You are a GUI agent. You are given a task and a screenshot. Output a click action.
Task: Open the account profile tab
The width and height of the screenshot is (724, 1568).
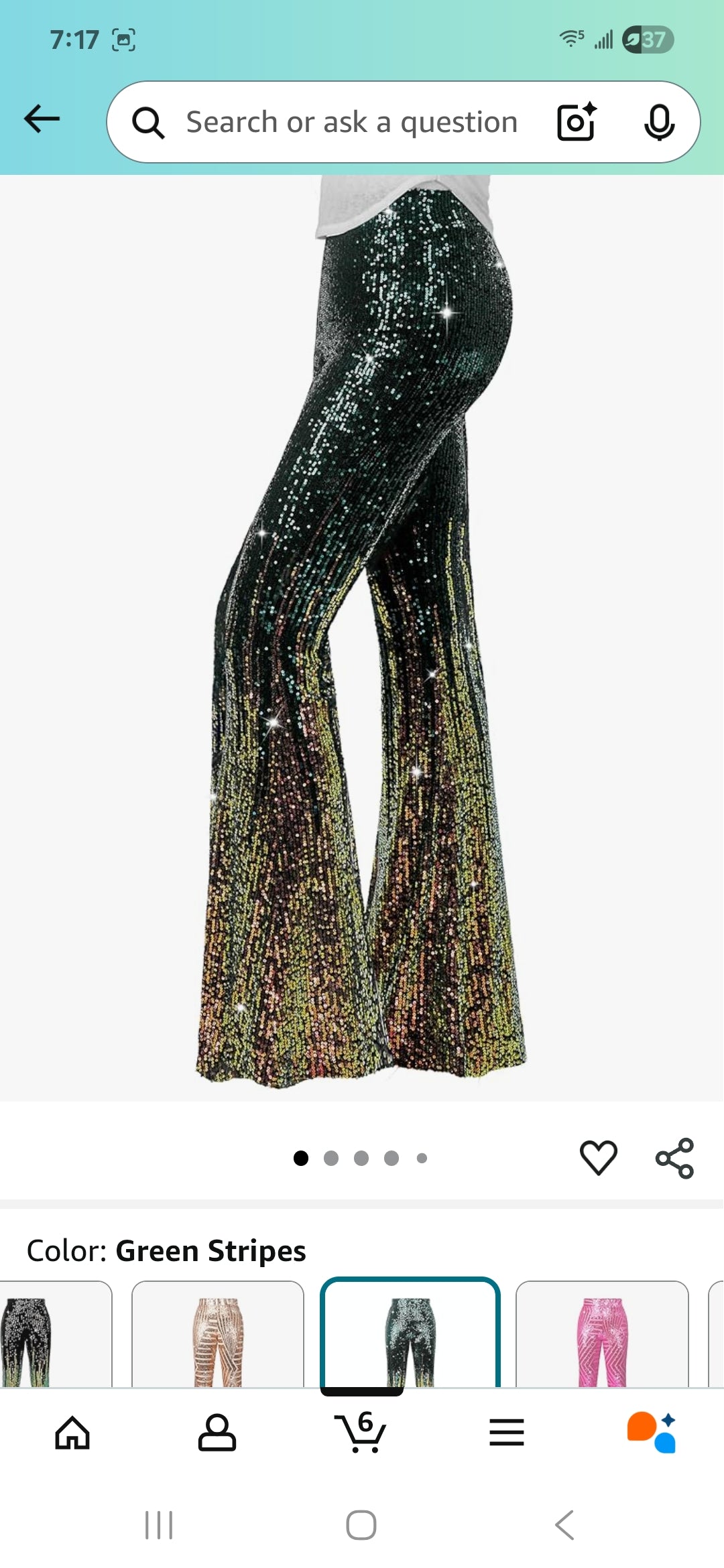[x=217, y=1433]
